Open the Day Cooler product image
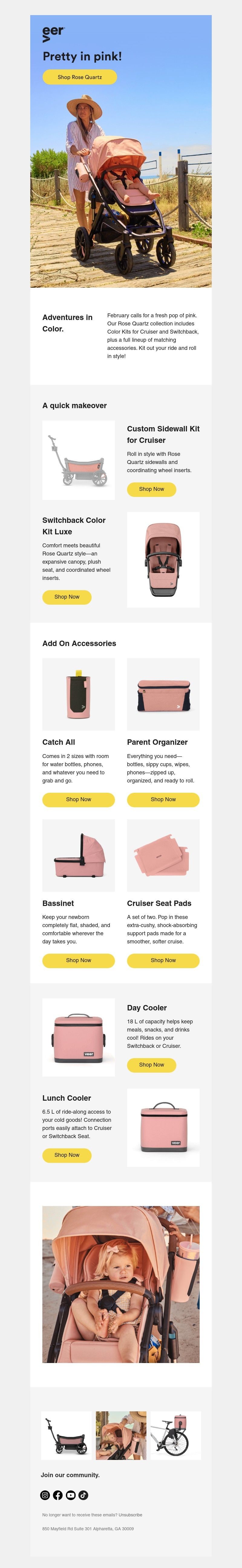The image size is (242, 1568). click(78, 1037)
